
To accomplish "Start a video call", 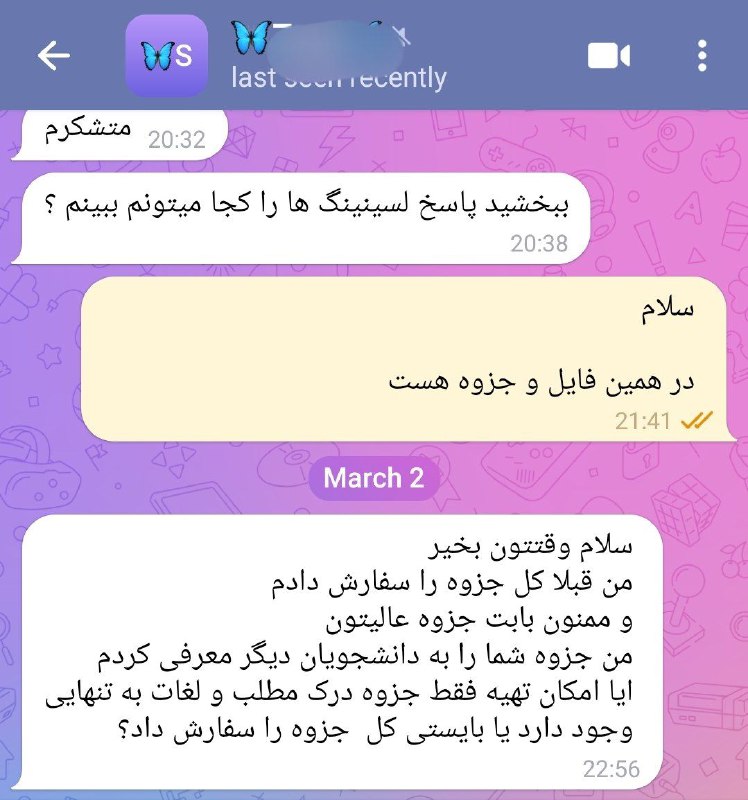I will pos(608,56).
